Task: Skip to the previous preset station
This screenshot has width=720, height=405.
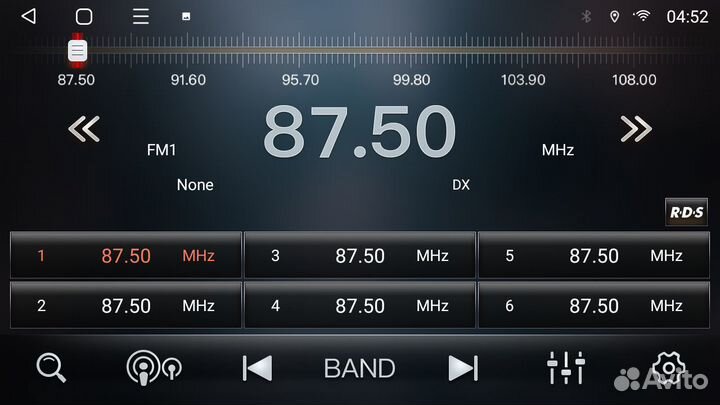Action: click(257, 368)
